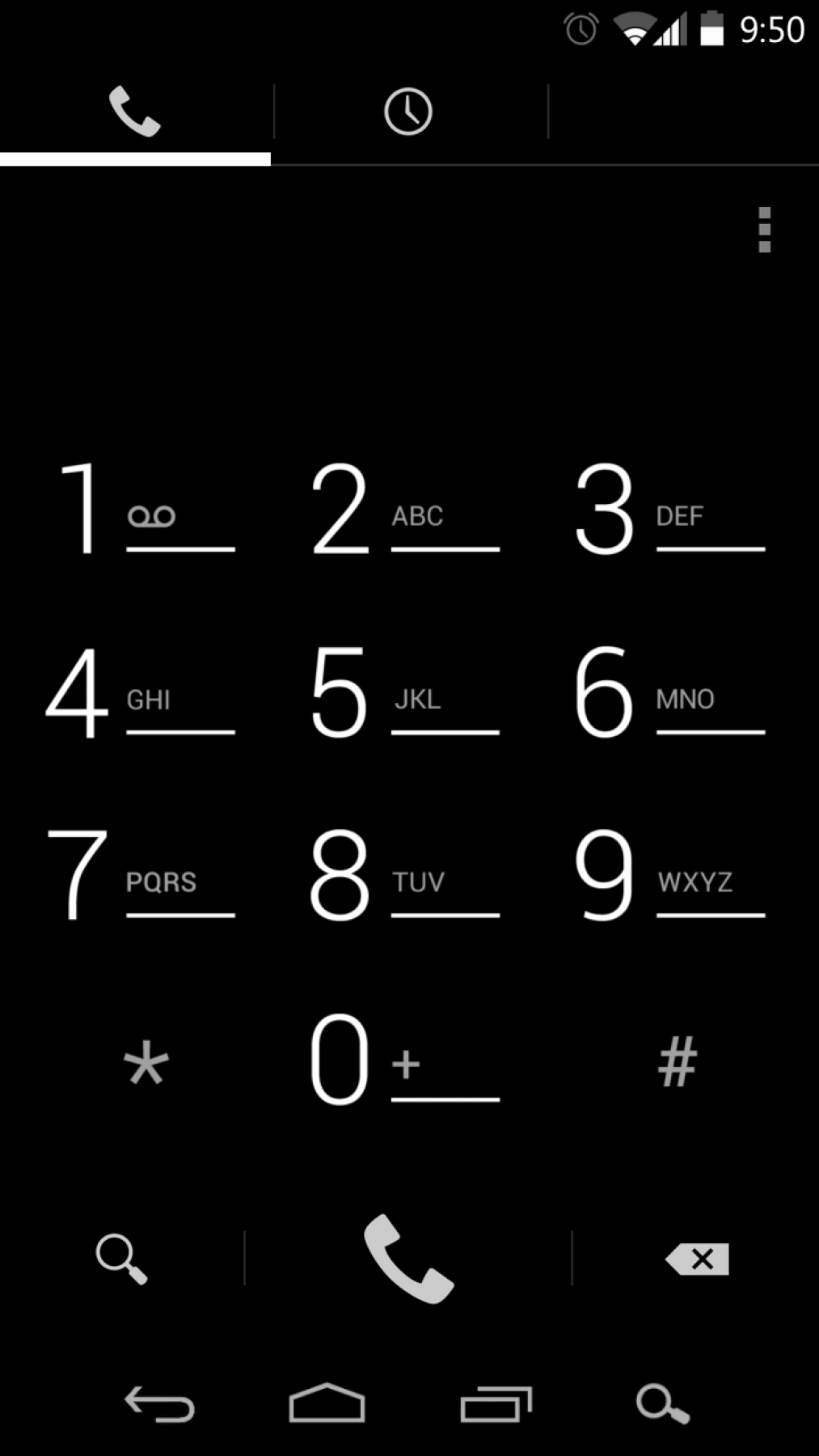Viewport: 819px width, 1456px height.
Task: Place the call with the phone button
Action: pos(408,1259)
